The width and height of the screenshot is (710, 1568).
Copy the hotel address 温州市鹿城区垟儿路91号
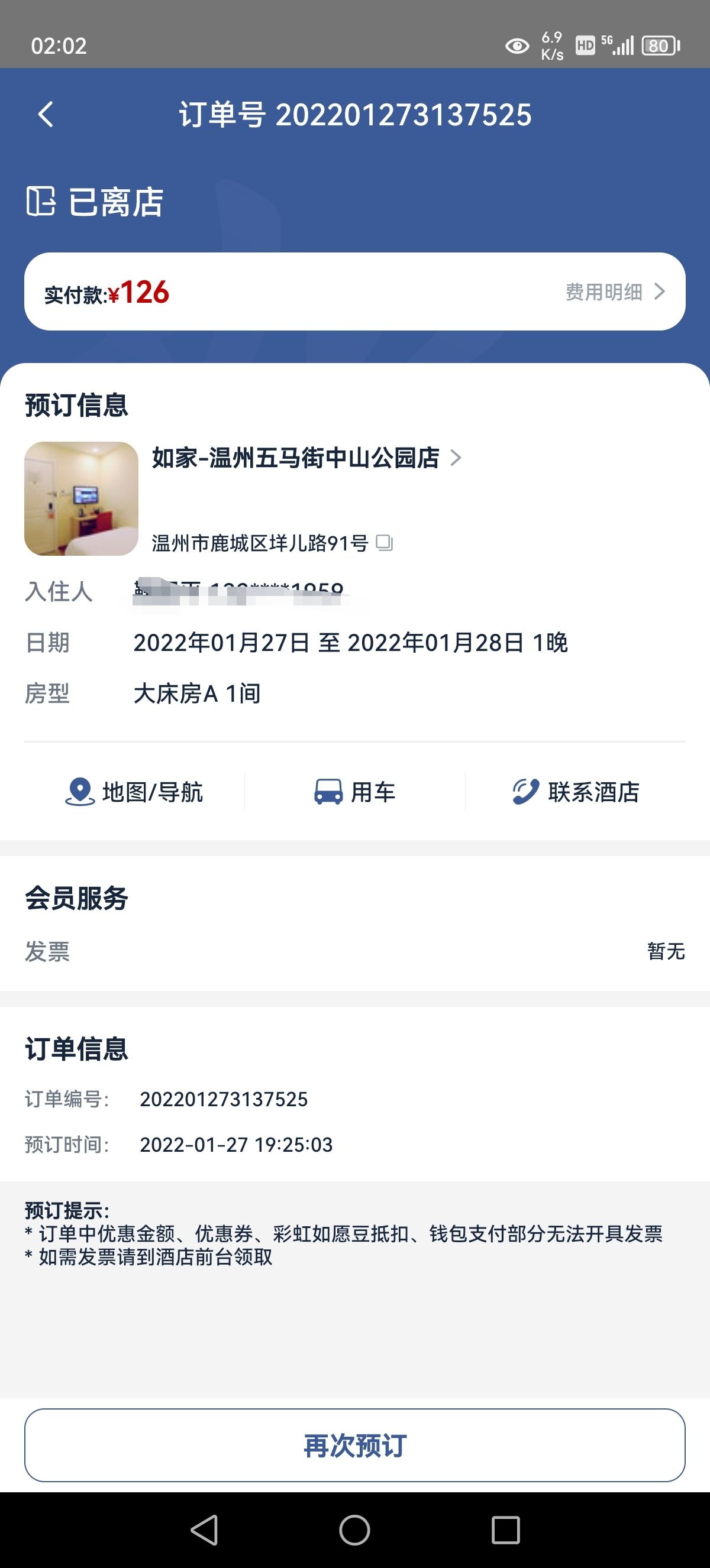click(385, 542)
